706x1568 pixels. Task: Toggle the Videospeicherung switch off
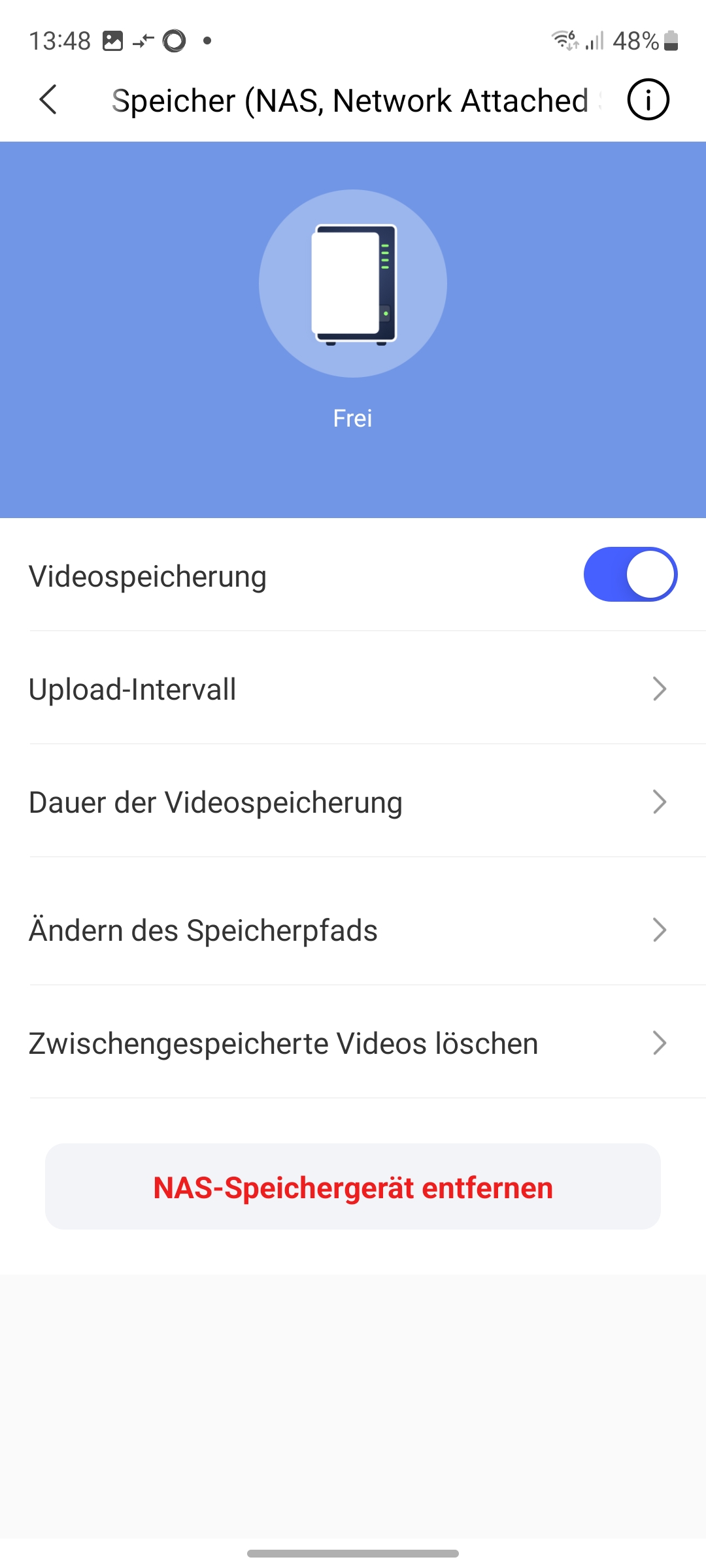click(x=630, y=574)
